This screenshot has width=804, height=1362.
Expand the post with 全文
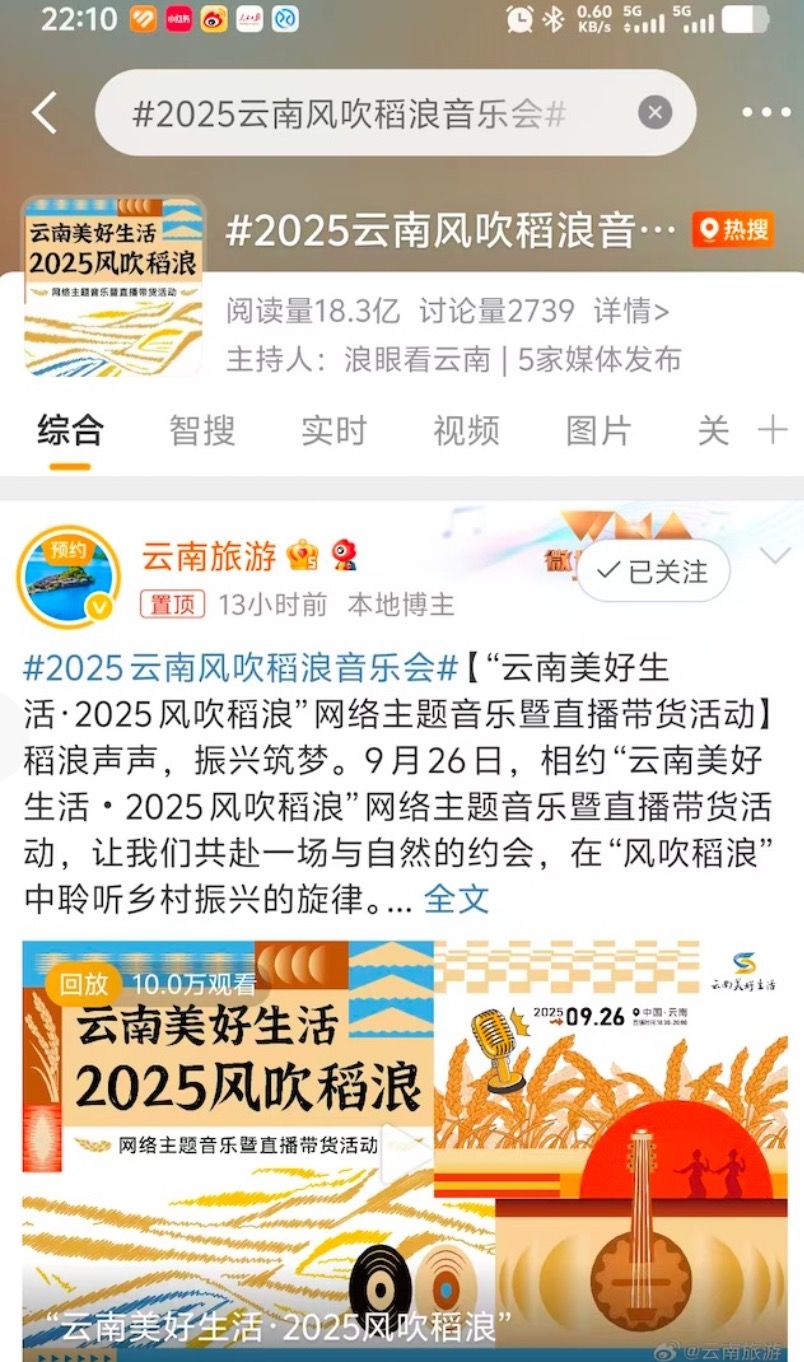pyautogui.click(x=456, y=899)
